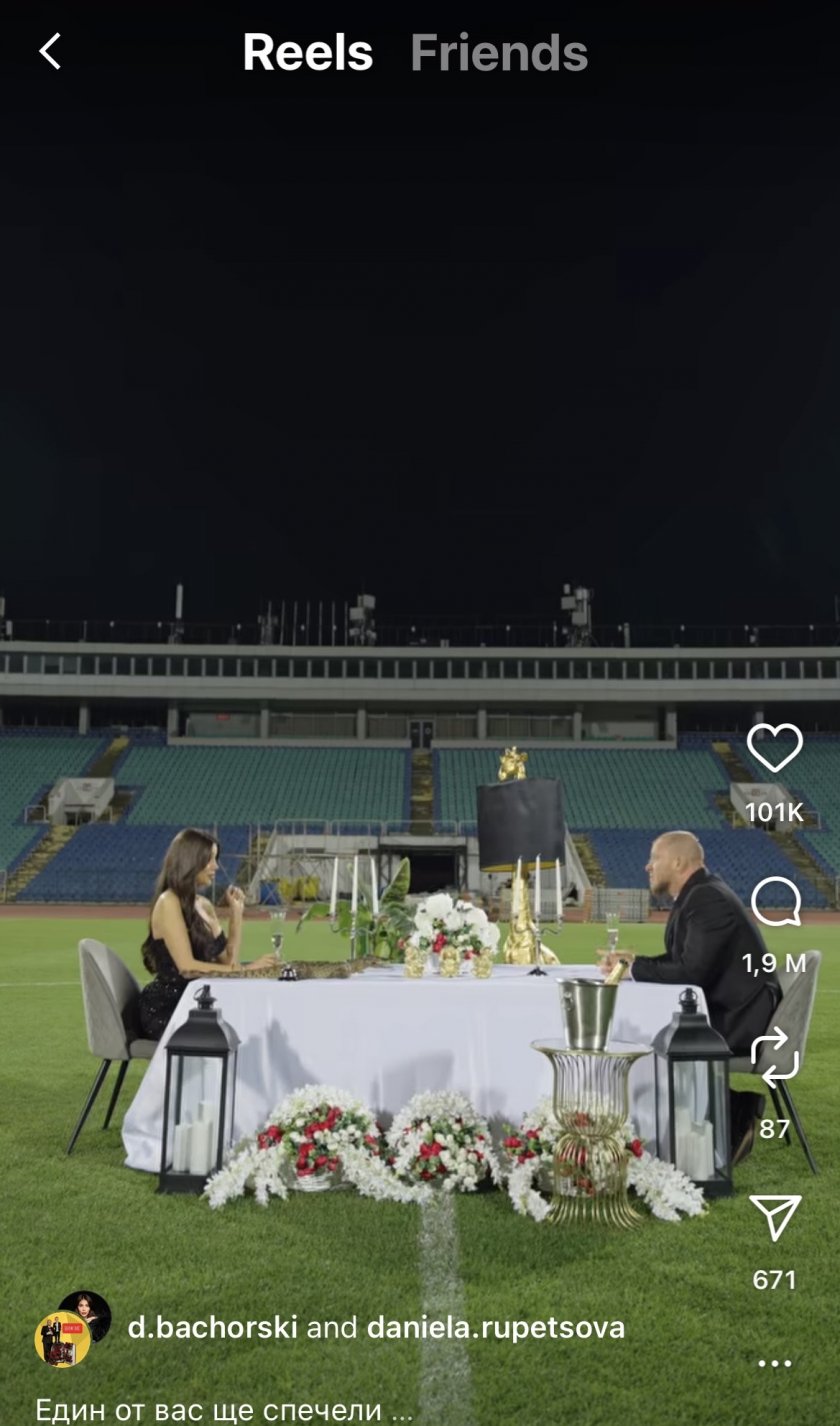Tap the overlapping profile avatars
This screenshot has height=1426, width=840.
[x=73, y=1328]
